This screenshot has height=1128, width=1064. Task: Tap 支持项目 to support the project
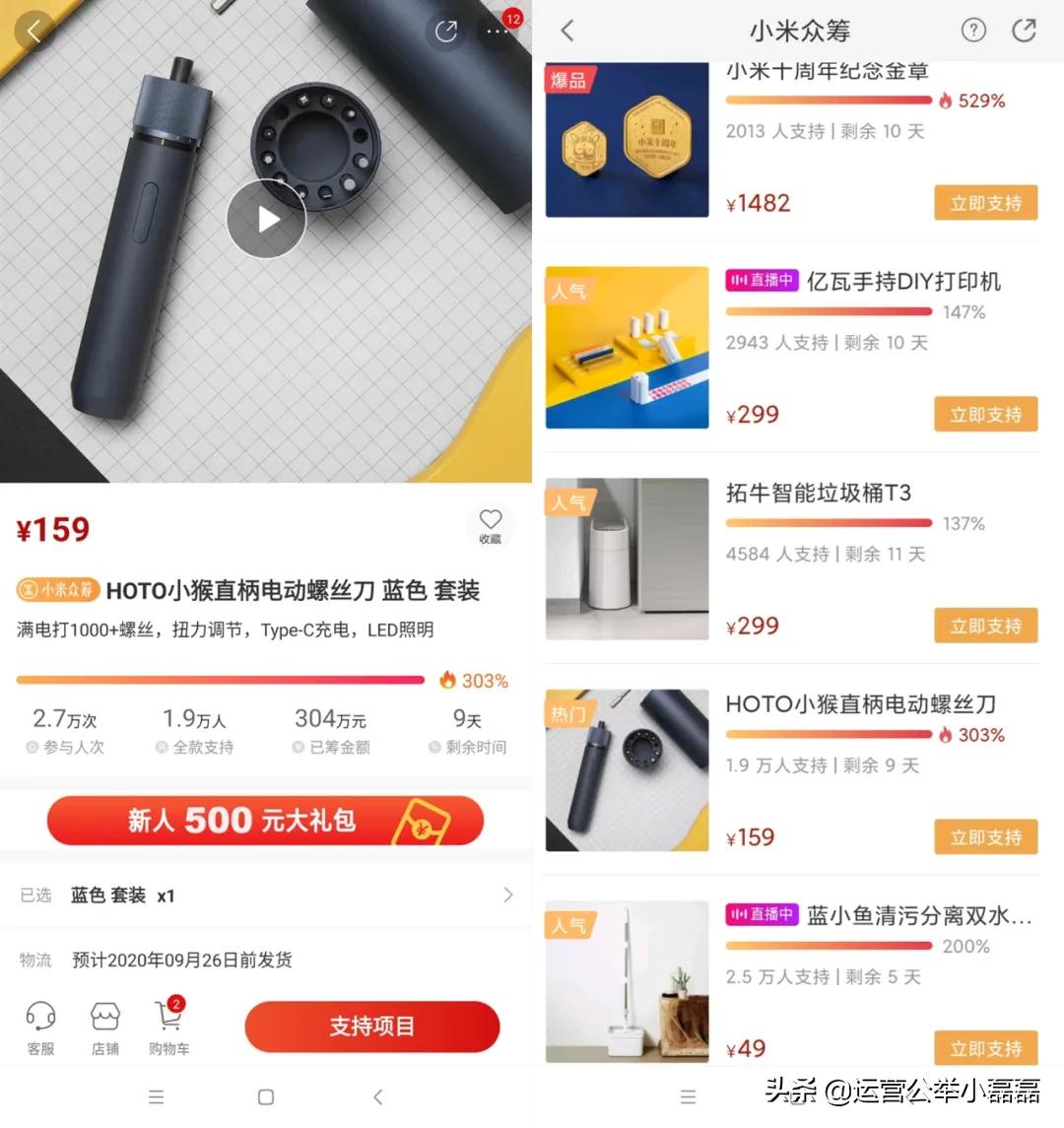coord(372,1026)
